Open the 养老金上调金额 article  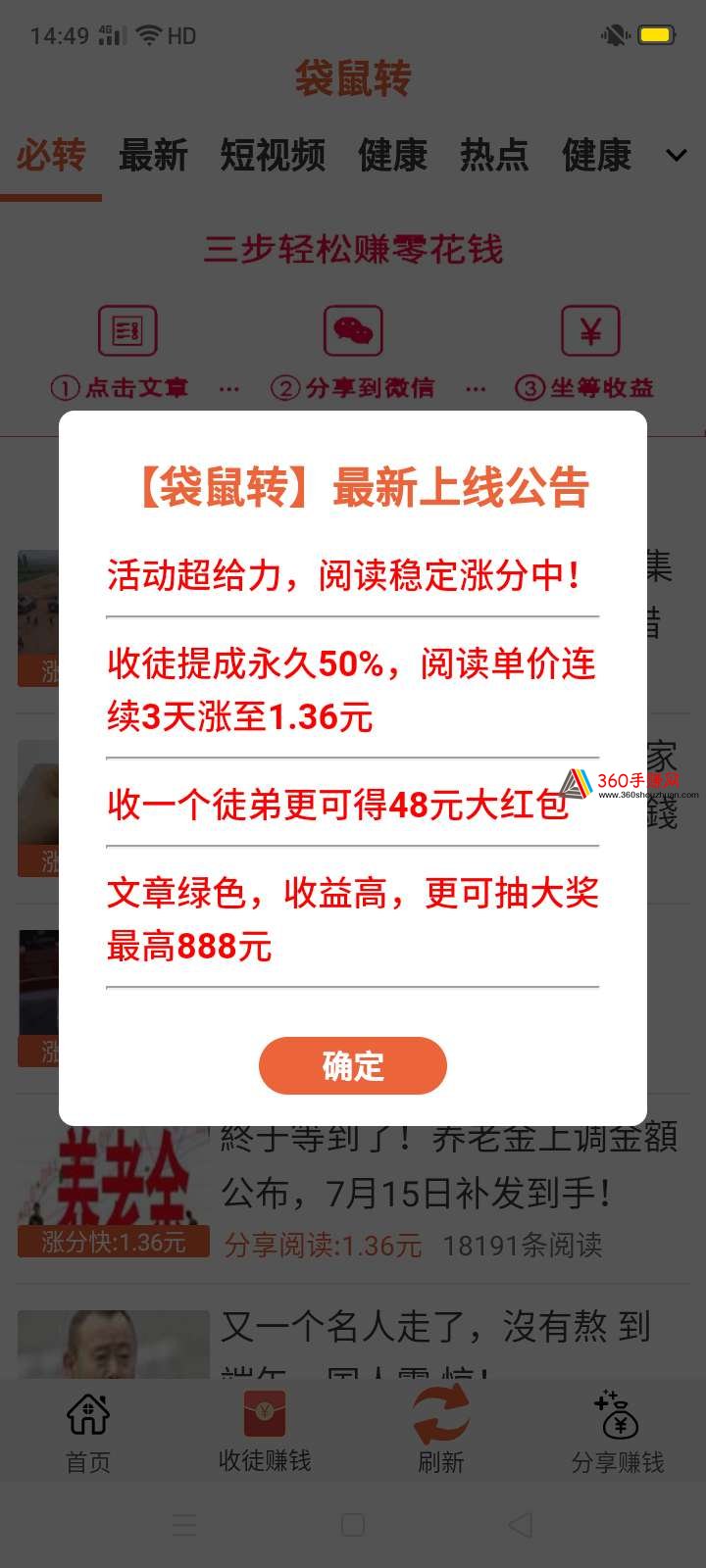coord(353,1191)
